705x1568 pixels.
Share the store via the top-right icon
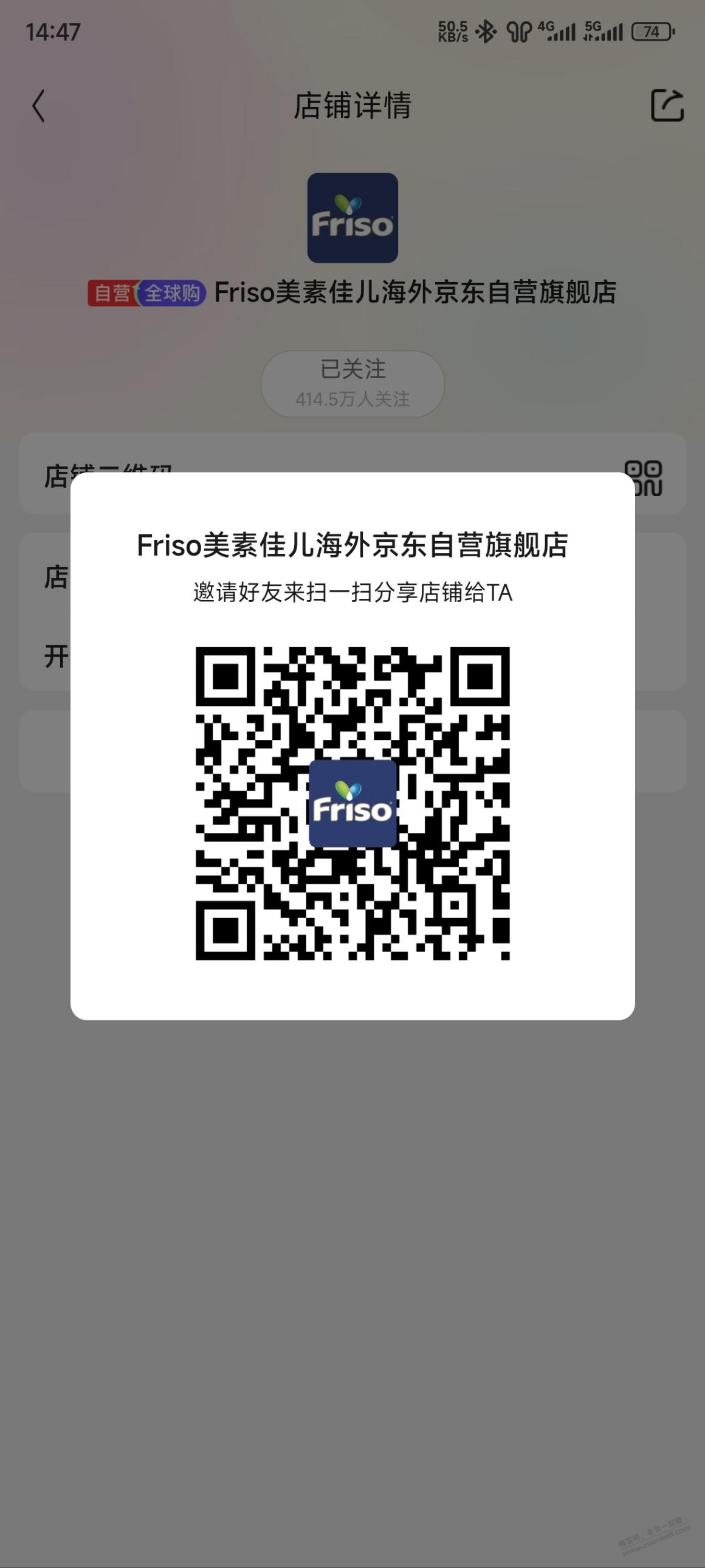[667, 106]
